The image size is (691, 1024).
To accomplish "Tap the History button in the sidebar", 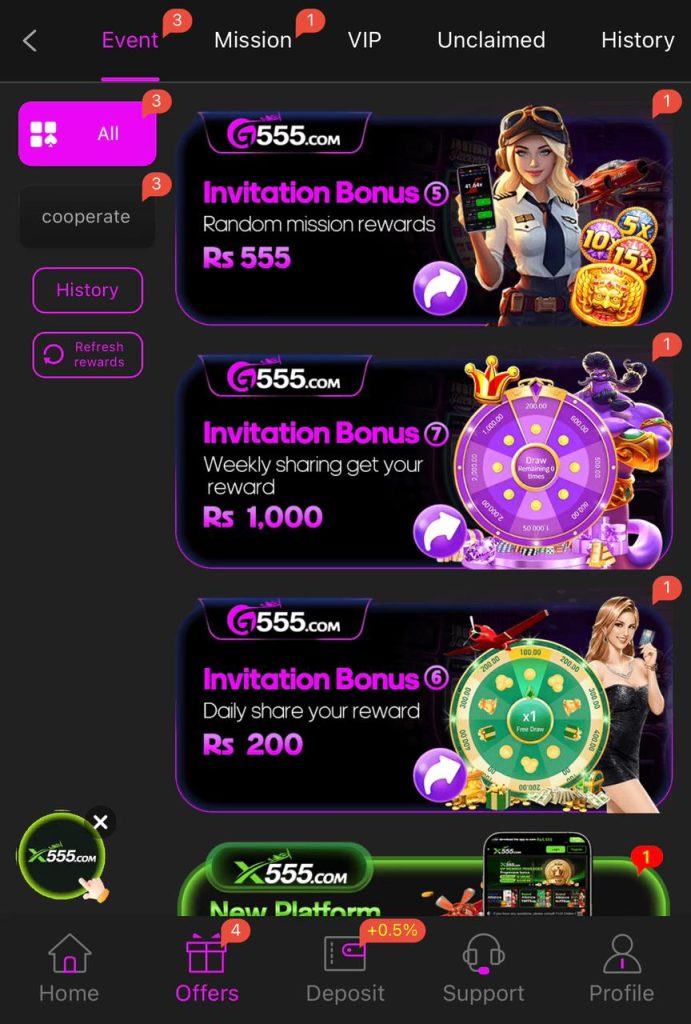I will point(87,290).
